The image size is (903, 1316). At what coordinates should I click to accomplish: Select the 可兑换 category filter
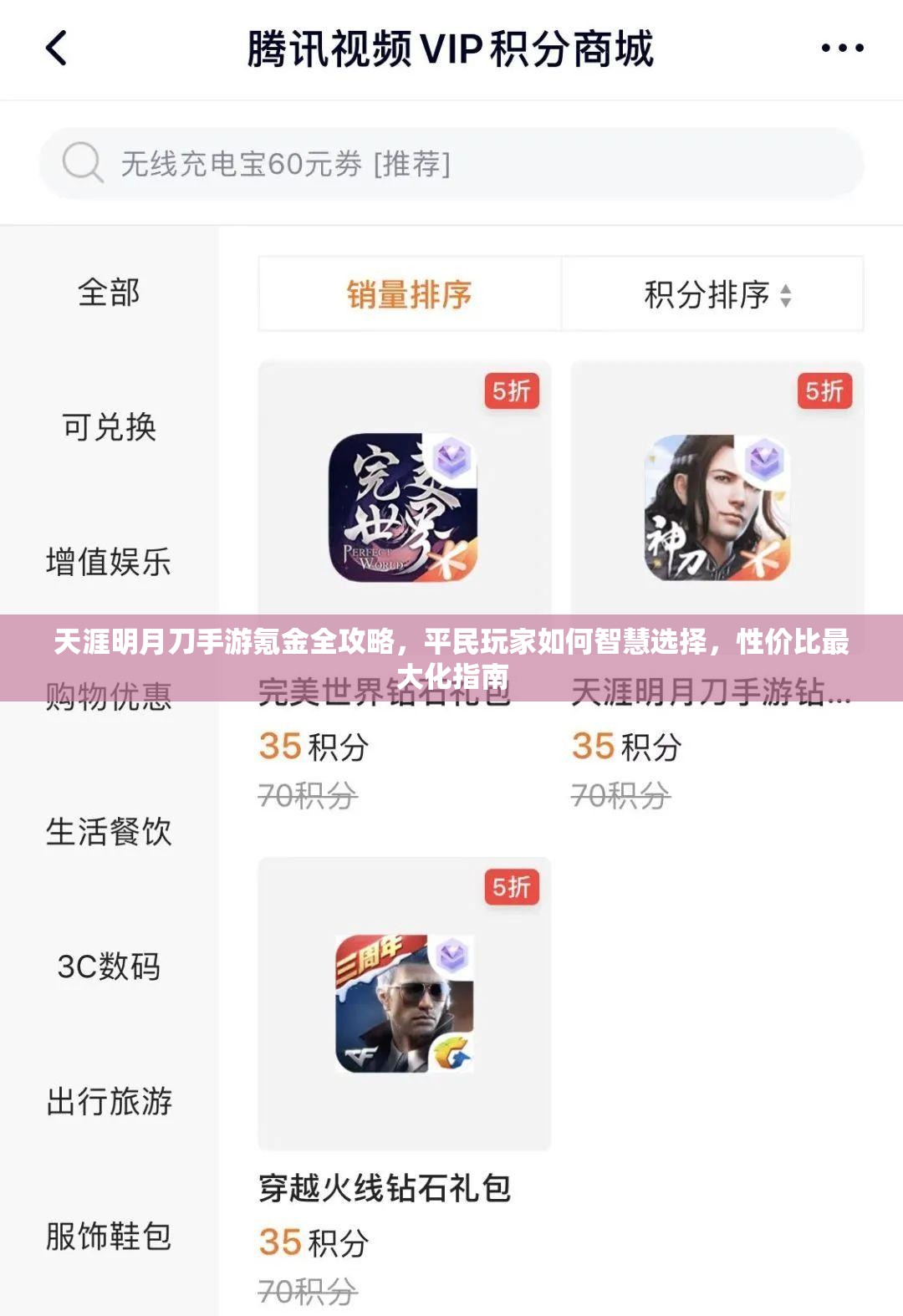110,428
